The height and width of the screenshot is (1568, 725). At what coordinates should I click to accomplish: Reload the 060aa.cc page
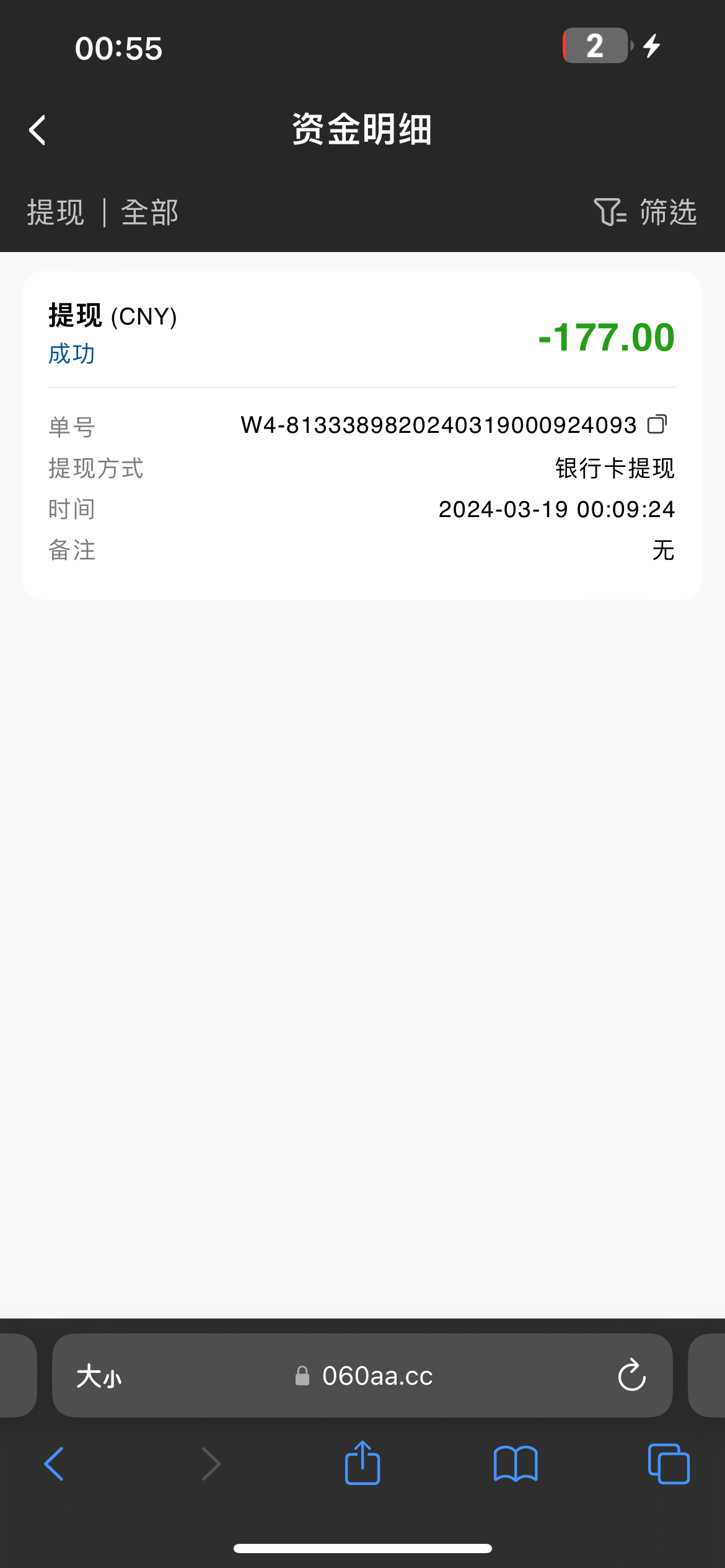tap(631, 1375)
